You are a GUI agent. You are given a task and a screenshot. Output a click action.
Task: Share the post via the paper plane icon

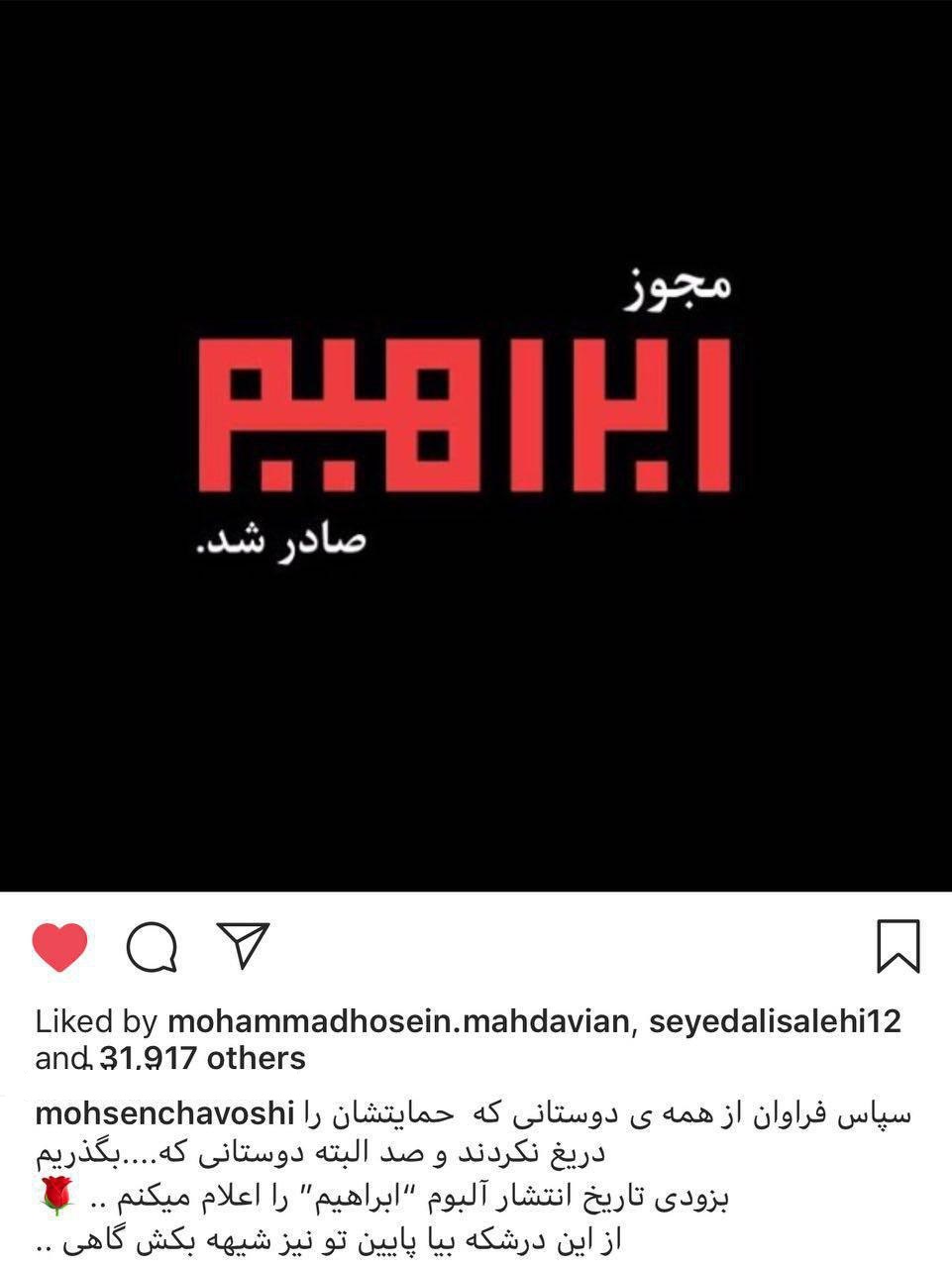tap(244, 945)
